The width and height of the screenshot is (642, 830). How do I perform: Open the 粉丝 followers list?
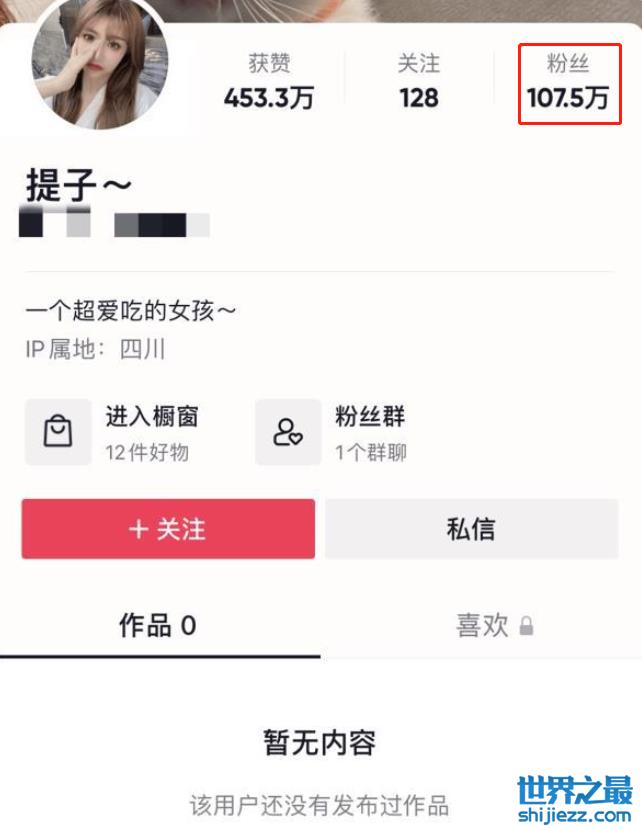pyautogui.click(x=568, y=82)
